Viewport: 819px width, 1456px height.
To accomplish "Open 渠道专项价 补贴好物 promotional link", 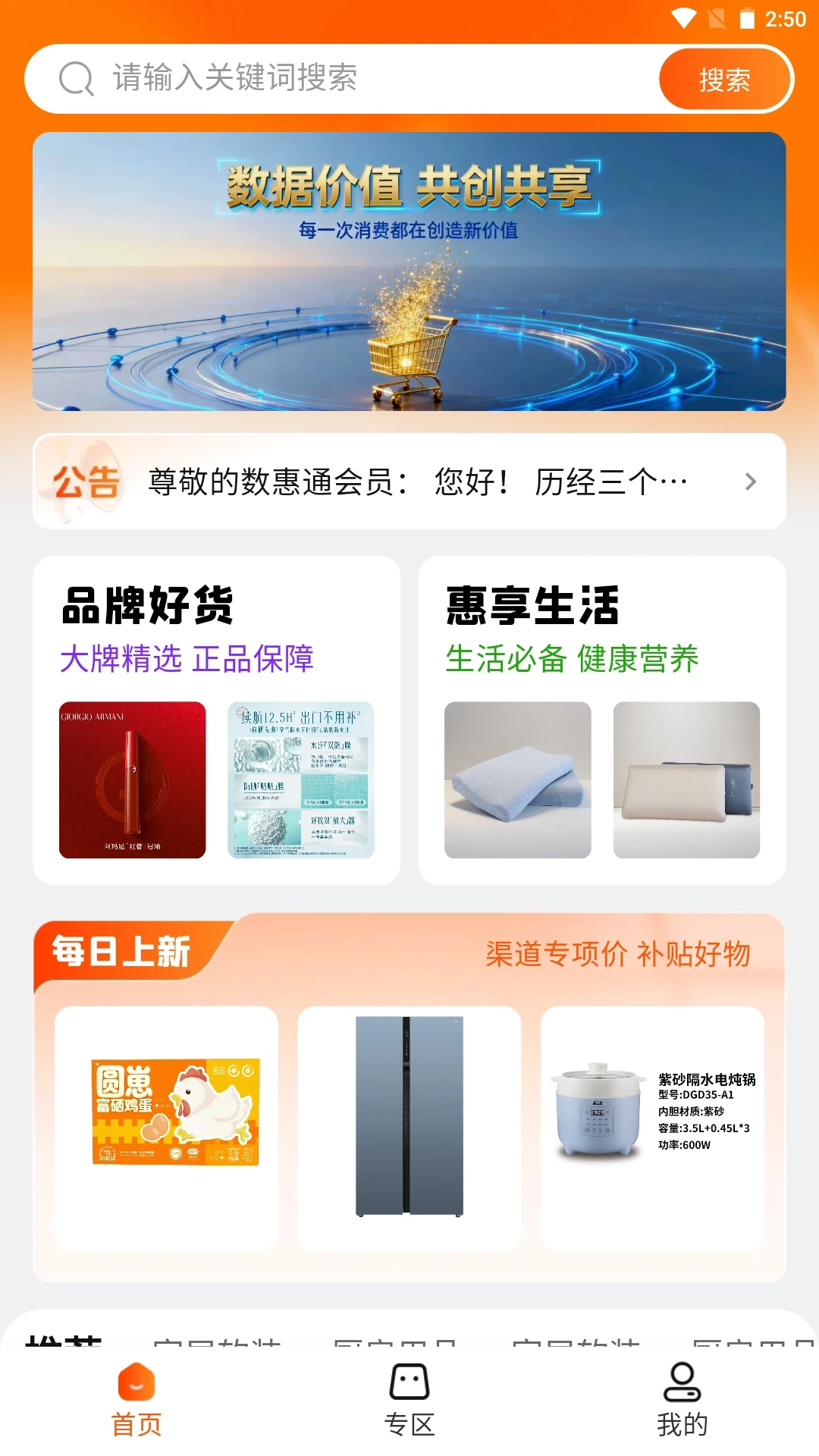I will coord(619,955).
